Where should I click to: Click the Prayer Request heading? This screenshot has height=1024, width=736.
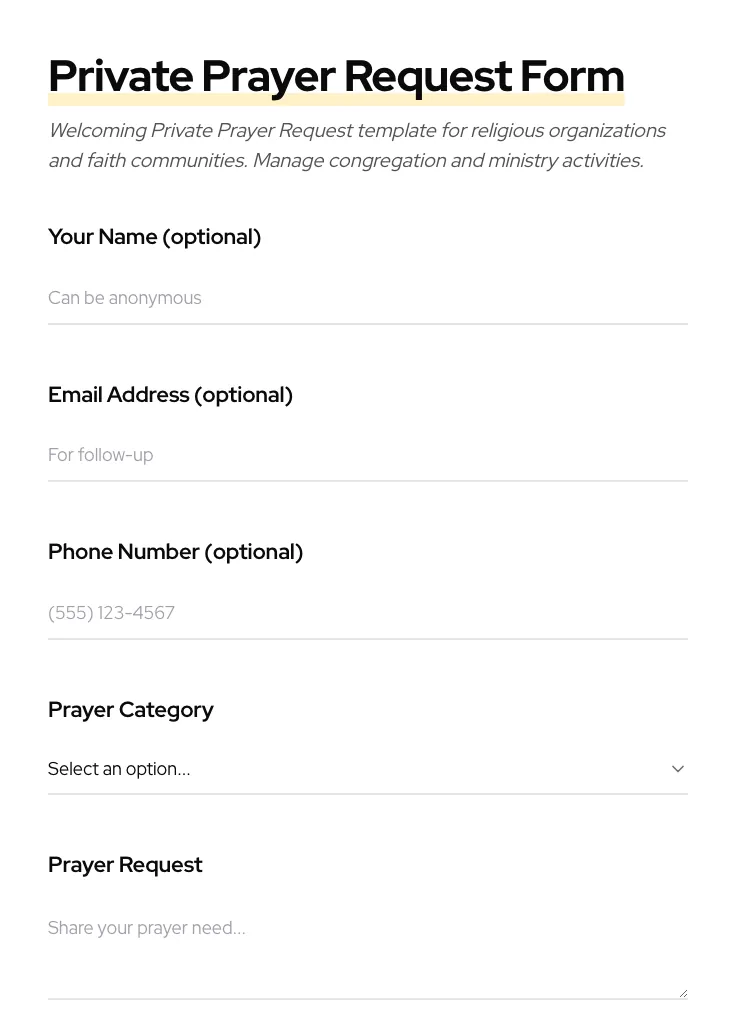pyautogui.click(x=125, y=864)
